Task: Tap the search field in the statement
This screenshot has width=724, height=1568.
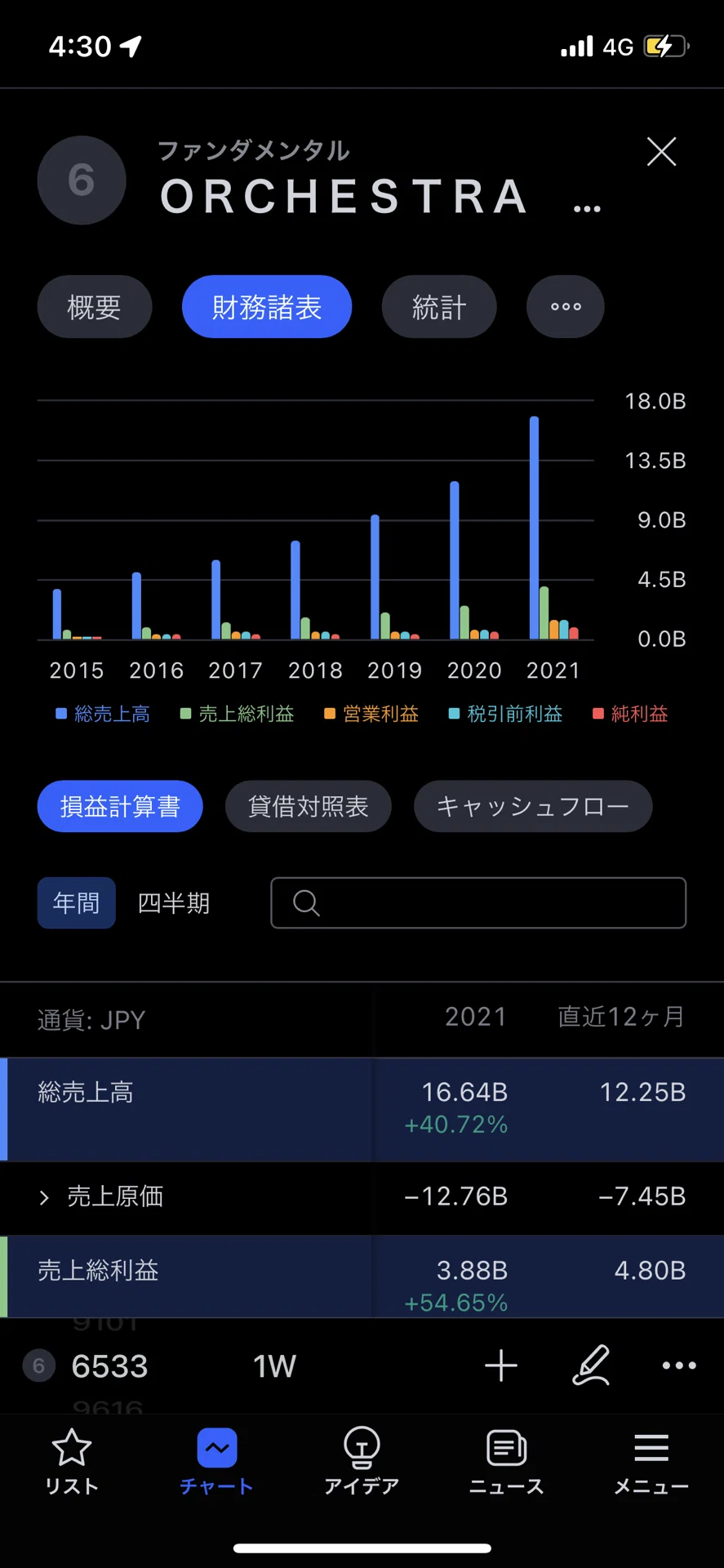Action: [x=478, y=903]
